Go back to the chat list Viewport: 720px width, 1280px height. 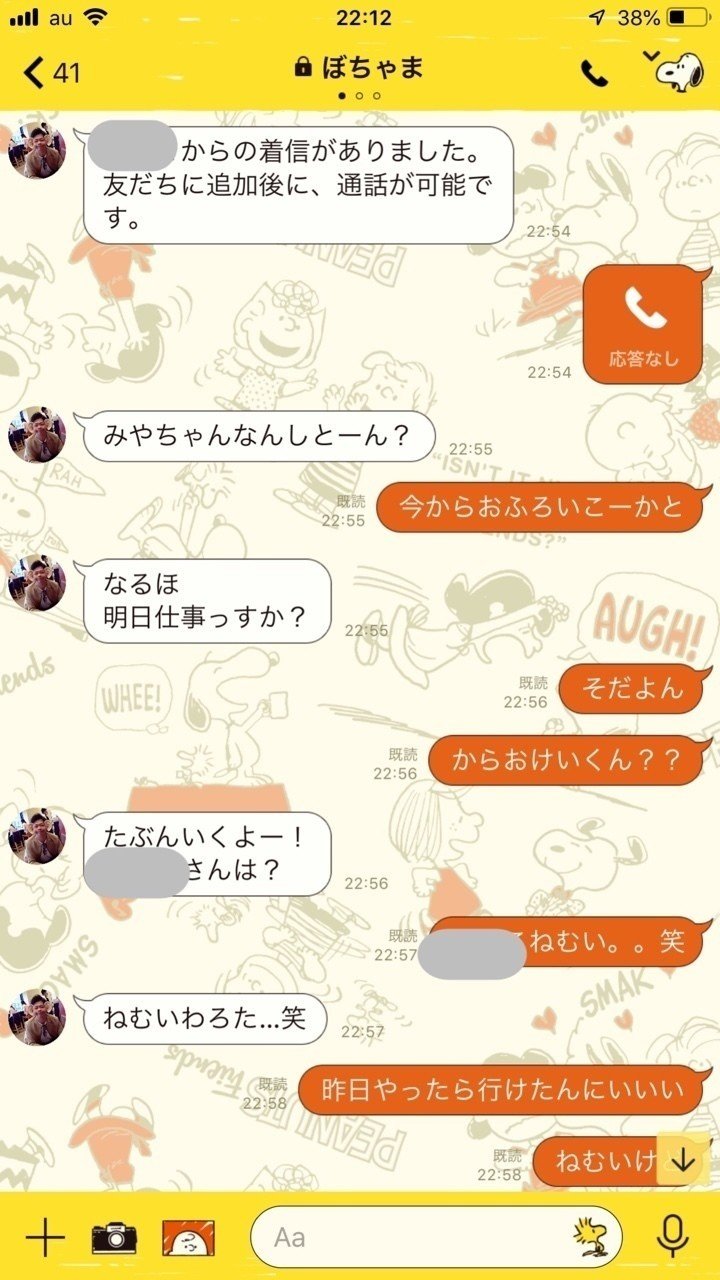coord(50,72)
